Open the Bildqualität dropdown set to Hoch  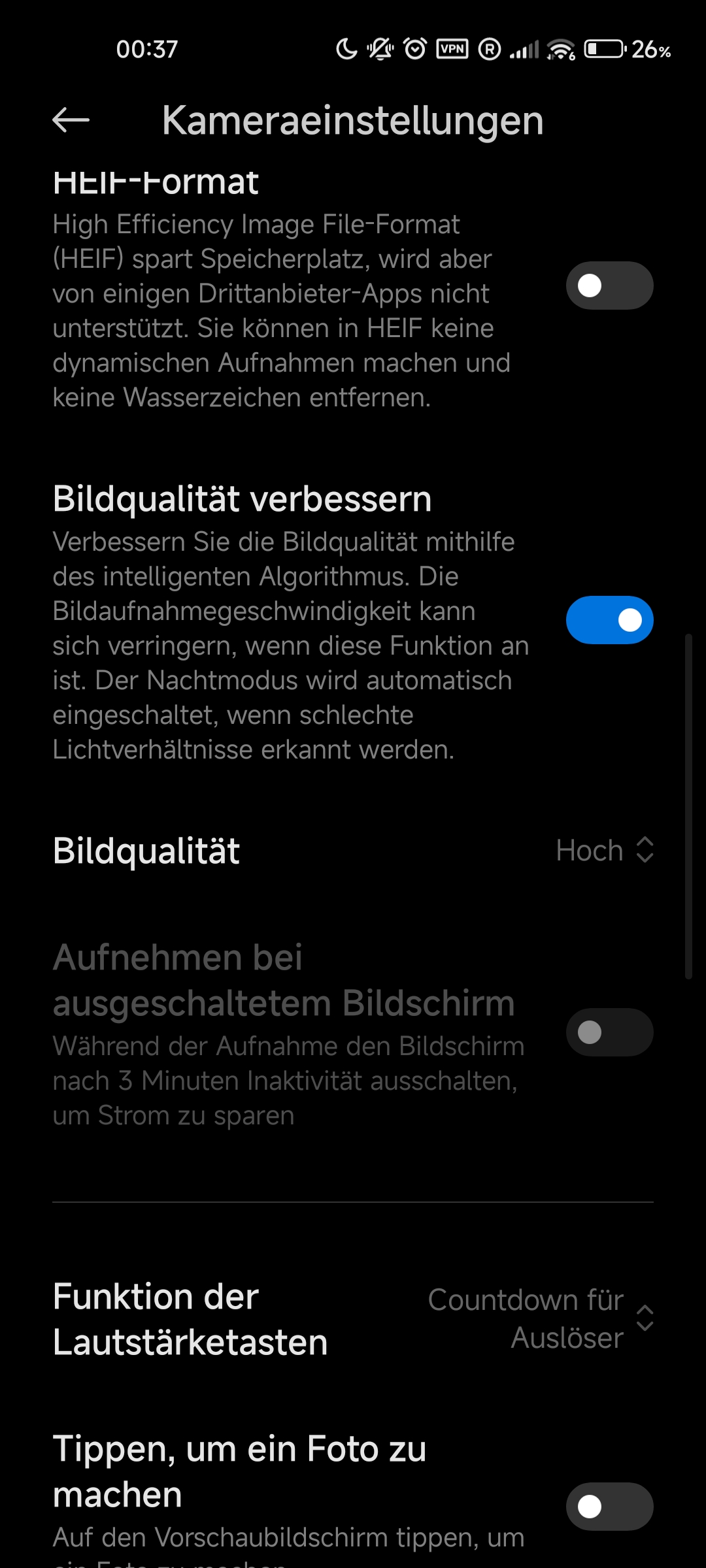(x=605, y=850)
